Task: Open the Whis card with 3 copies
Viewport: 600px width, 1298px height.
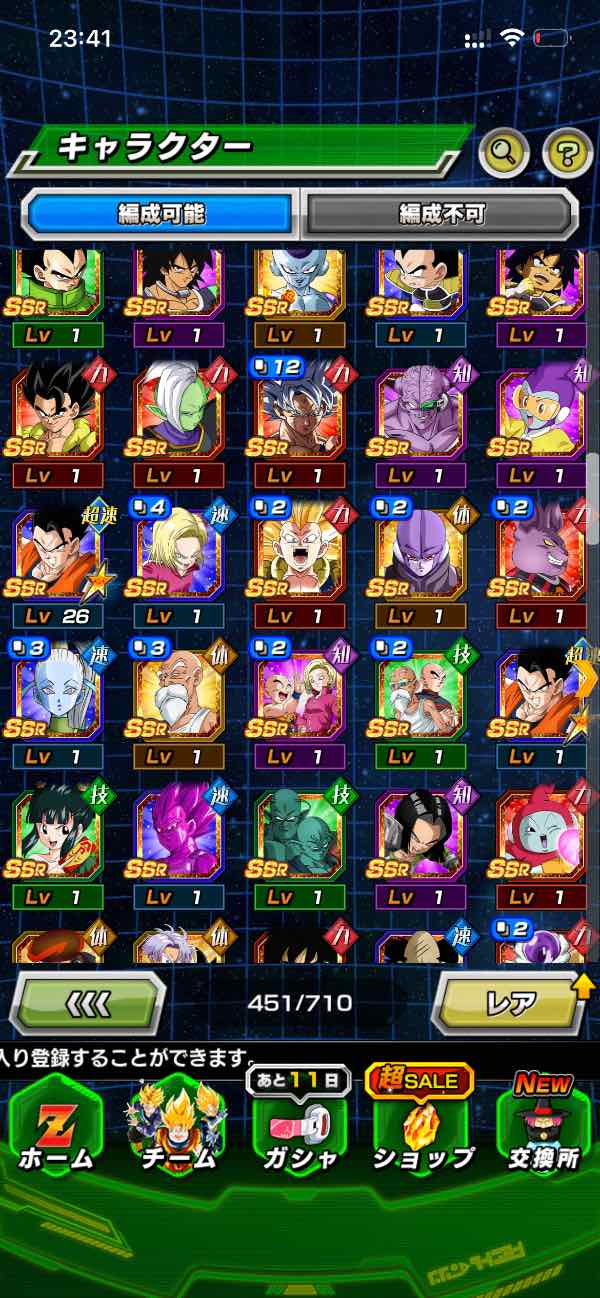Action: [x=58, y=704]
